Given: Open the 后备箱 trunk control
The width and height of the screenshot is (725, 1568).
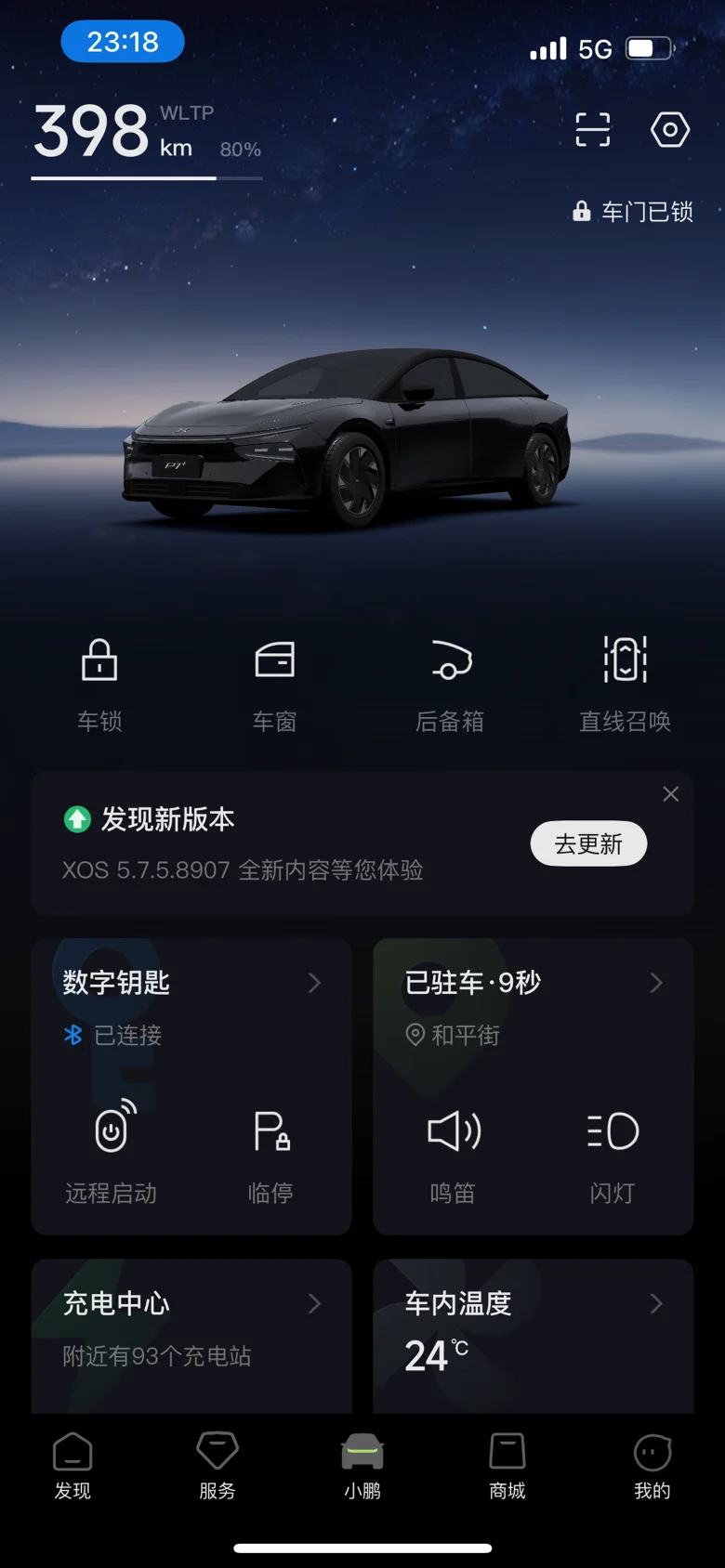Looking at the screenshot, I should pos(450,685).
